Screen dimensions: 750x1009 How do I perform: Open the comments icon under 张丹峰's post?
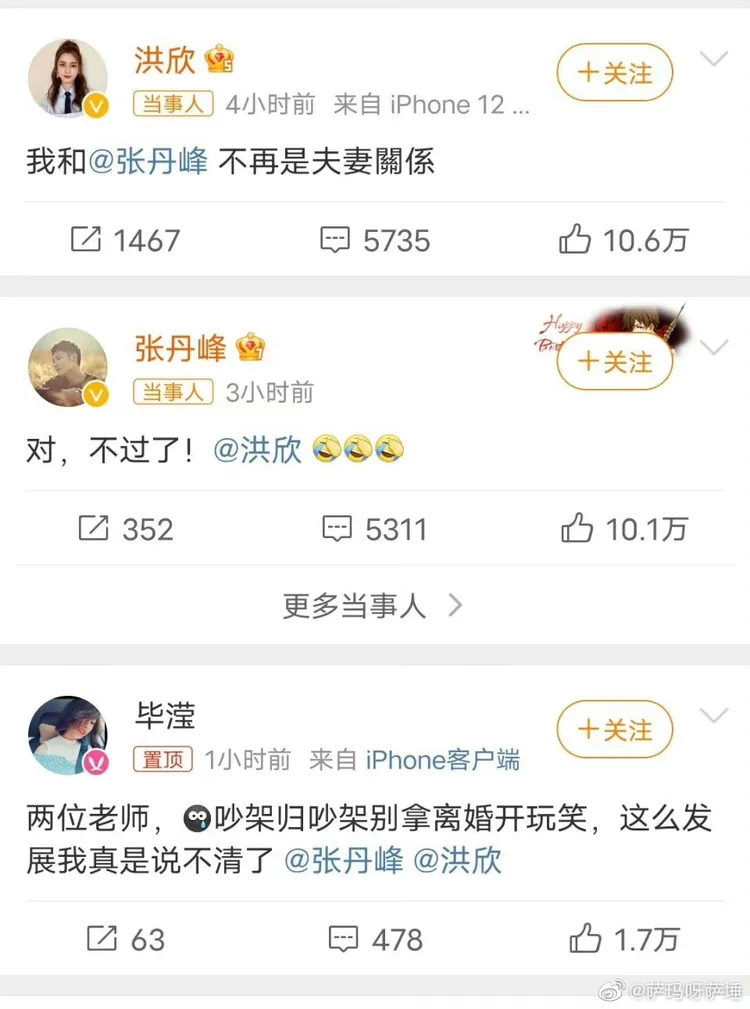[338, 528]
